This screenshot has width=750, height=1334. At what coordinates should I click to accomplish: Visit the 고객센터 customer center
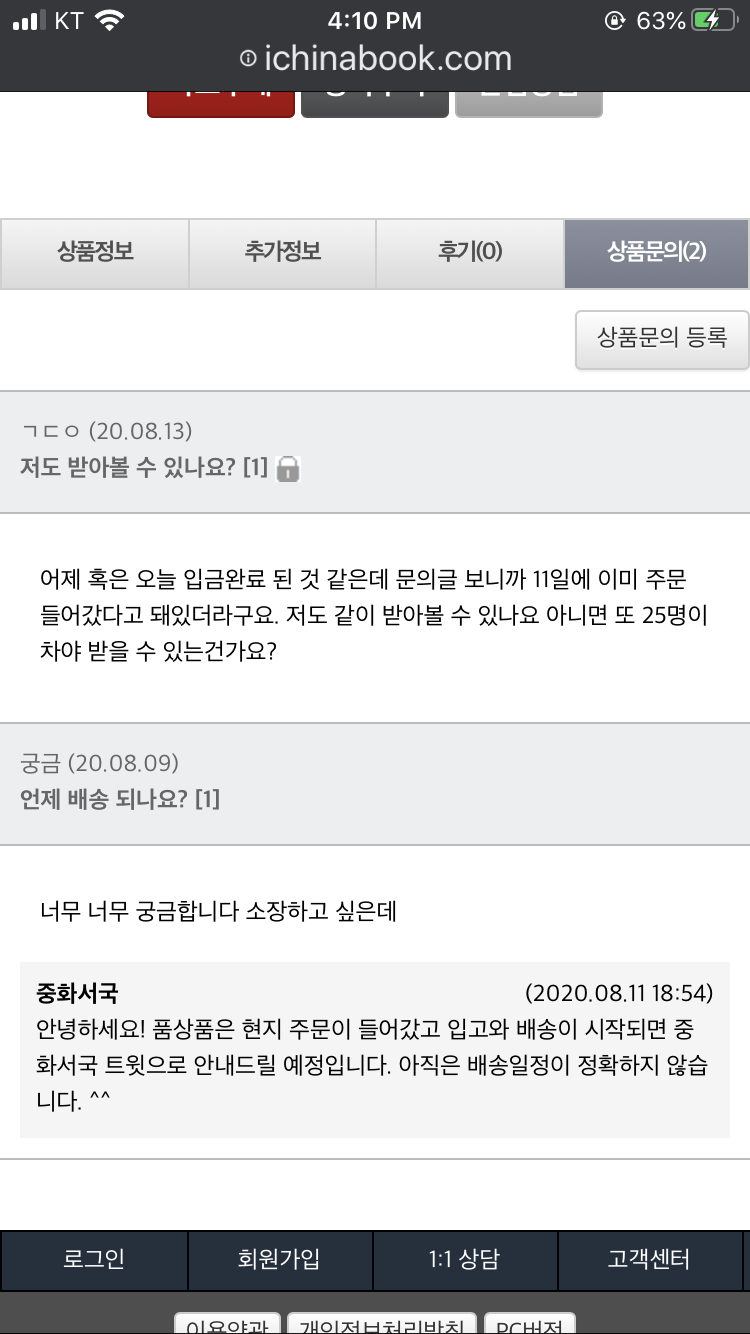(x=648, y=1260)
